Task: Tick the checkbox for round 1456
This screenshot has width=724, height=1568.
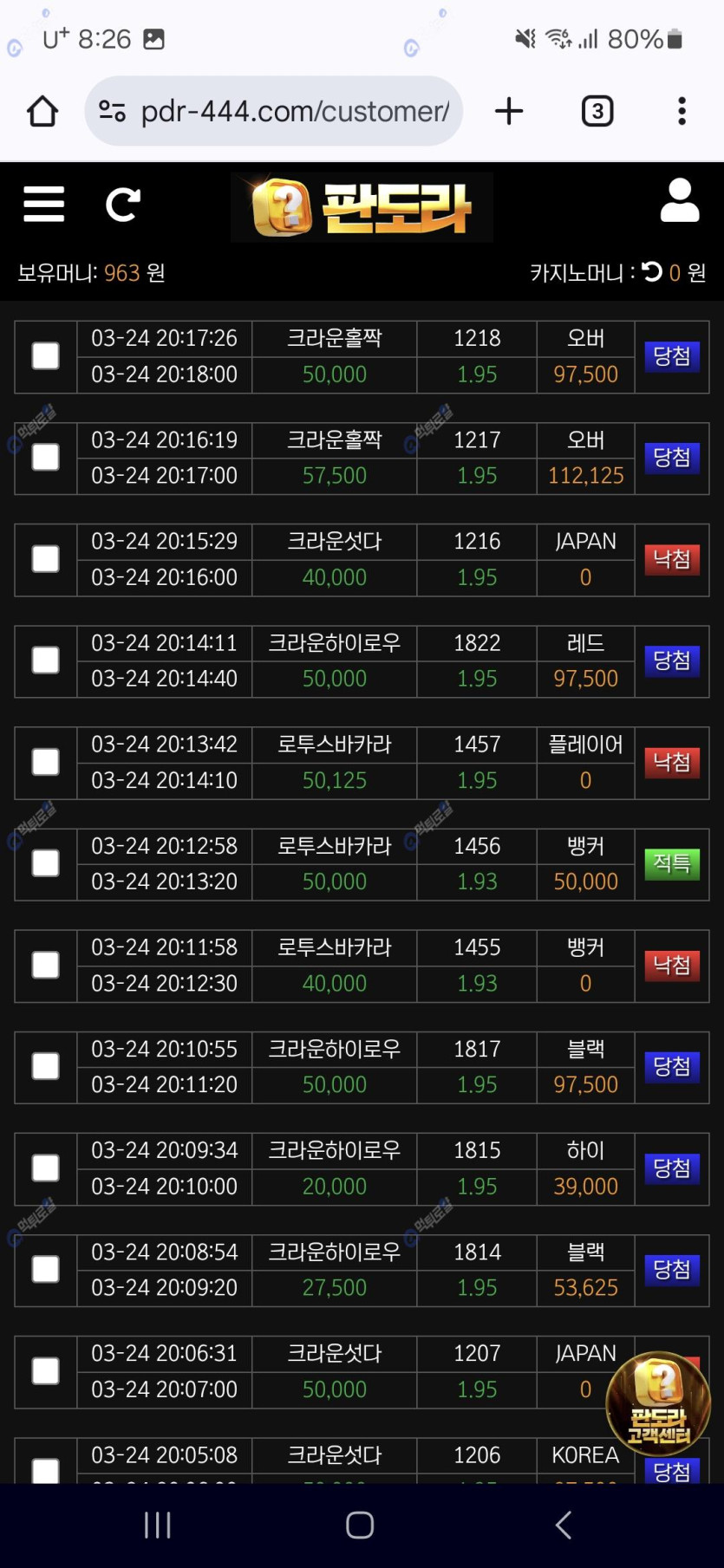Action: (x=46, y=863)
